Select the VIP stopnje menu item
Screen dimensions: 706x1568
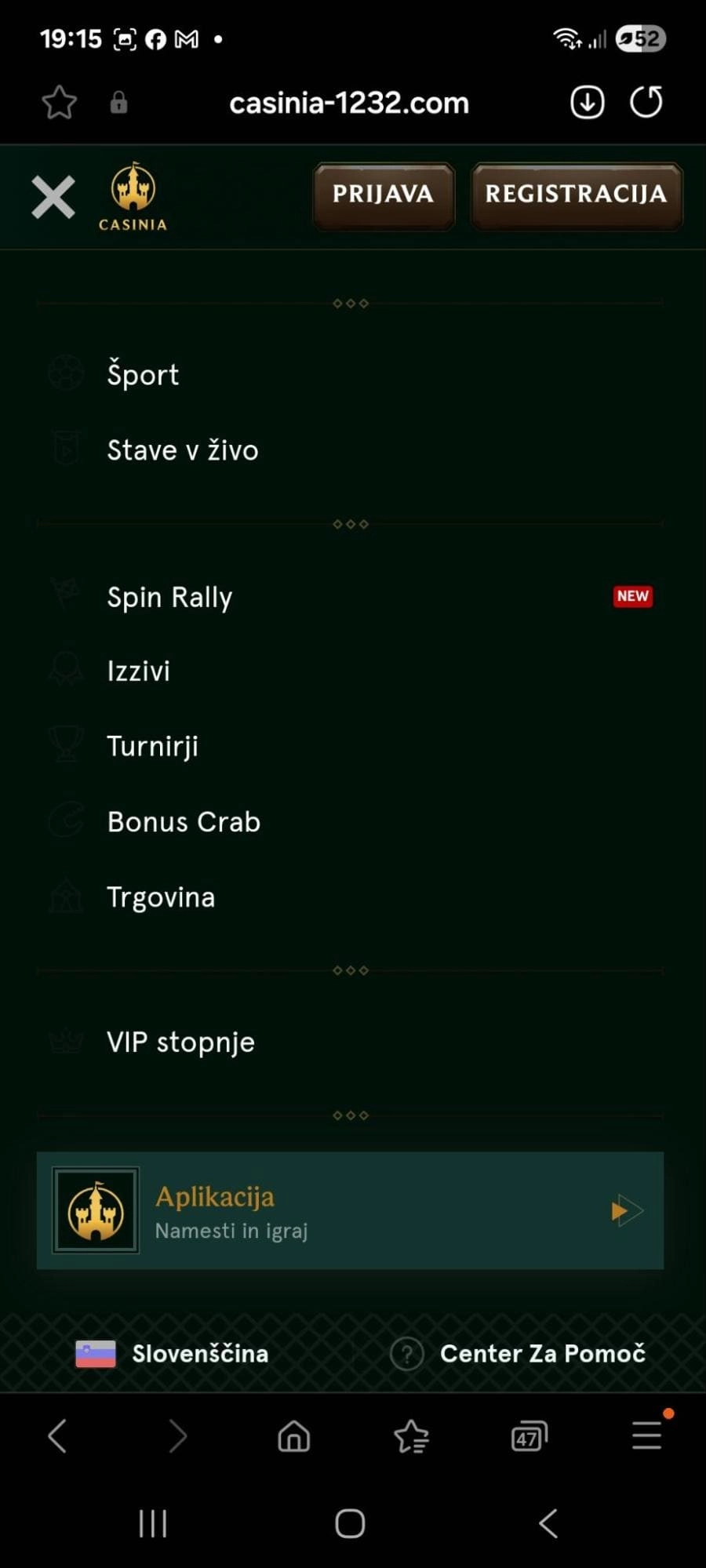[x=180, y=1042]
